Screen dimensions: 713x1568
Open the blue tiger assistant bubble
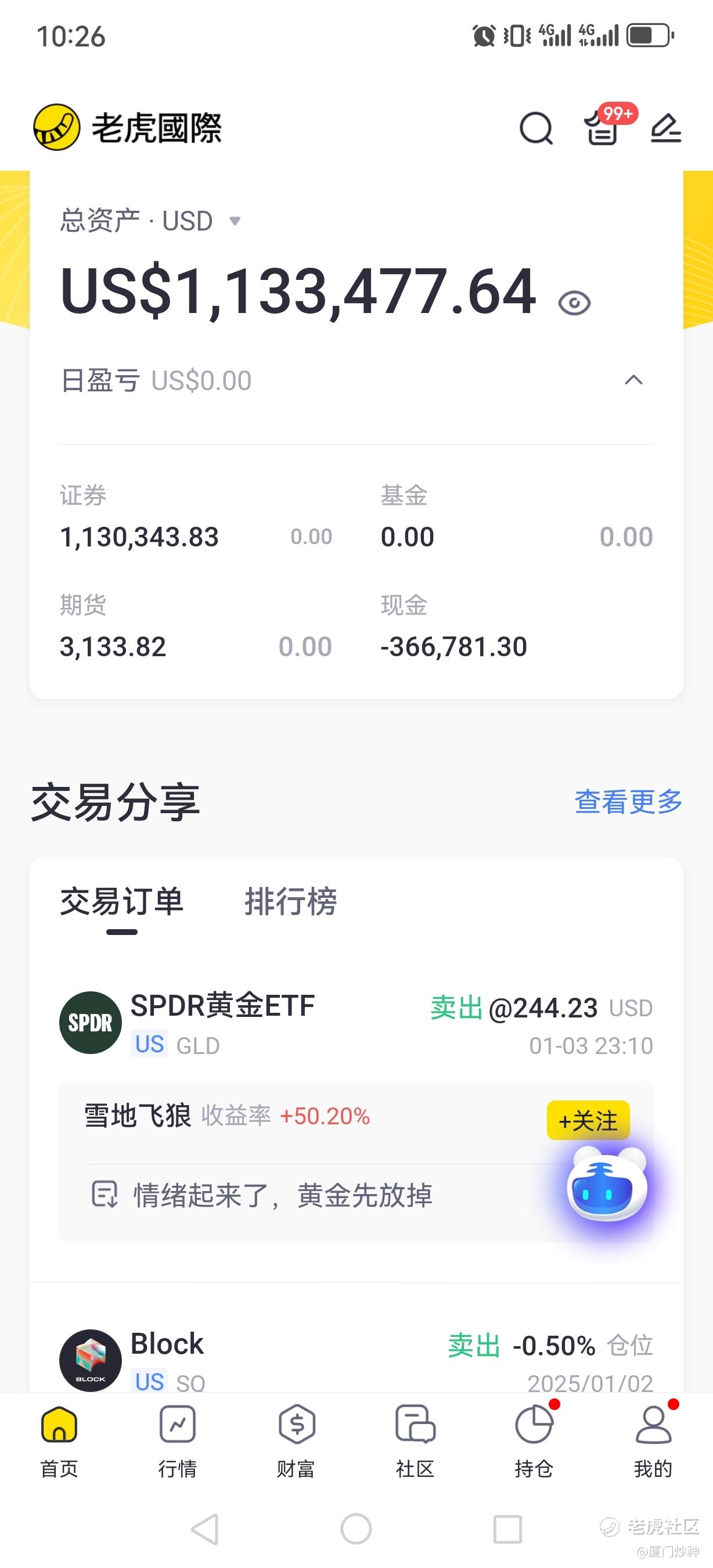(607, 1187)
